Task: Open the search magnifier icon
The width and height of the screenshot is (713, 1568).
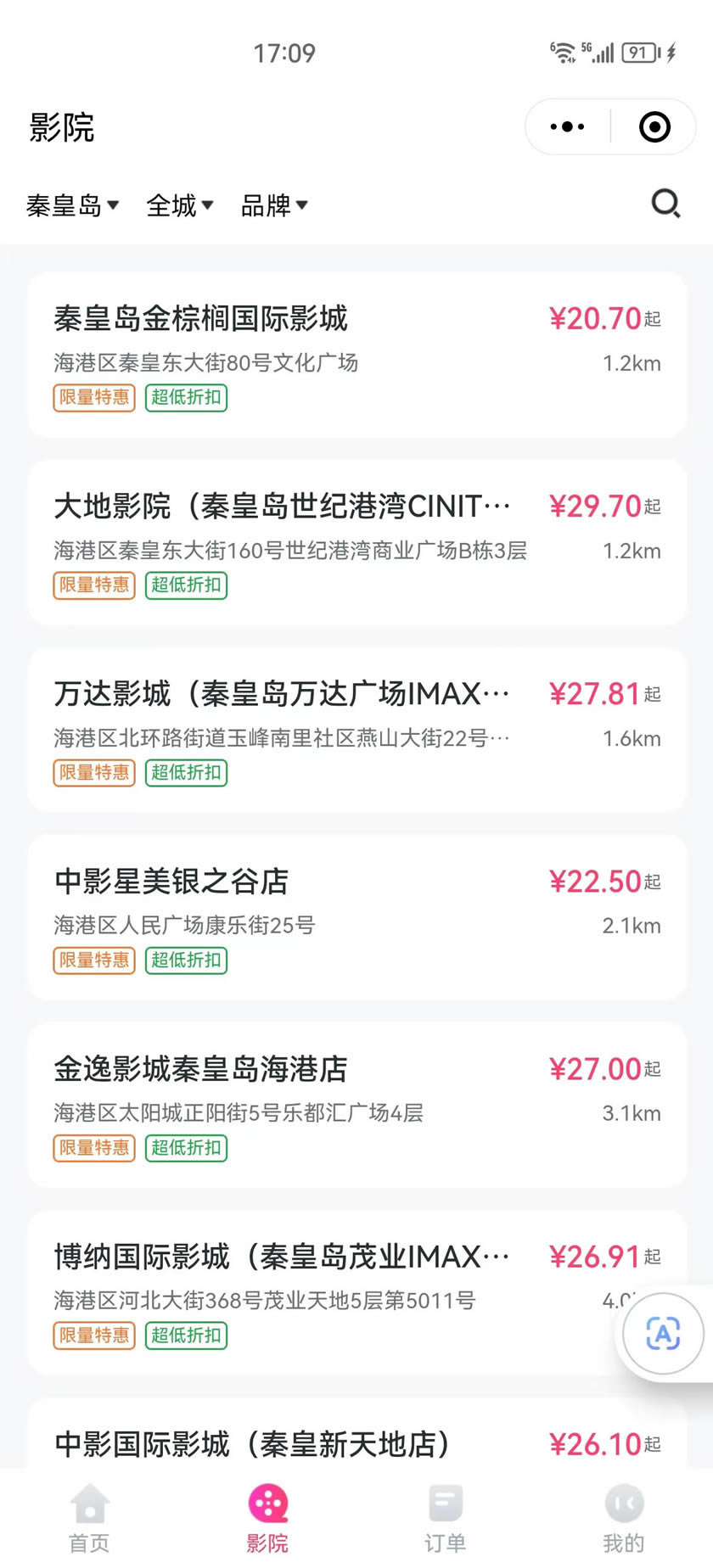Action: [x=665, y=204]
